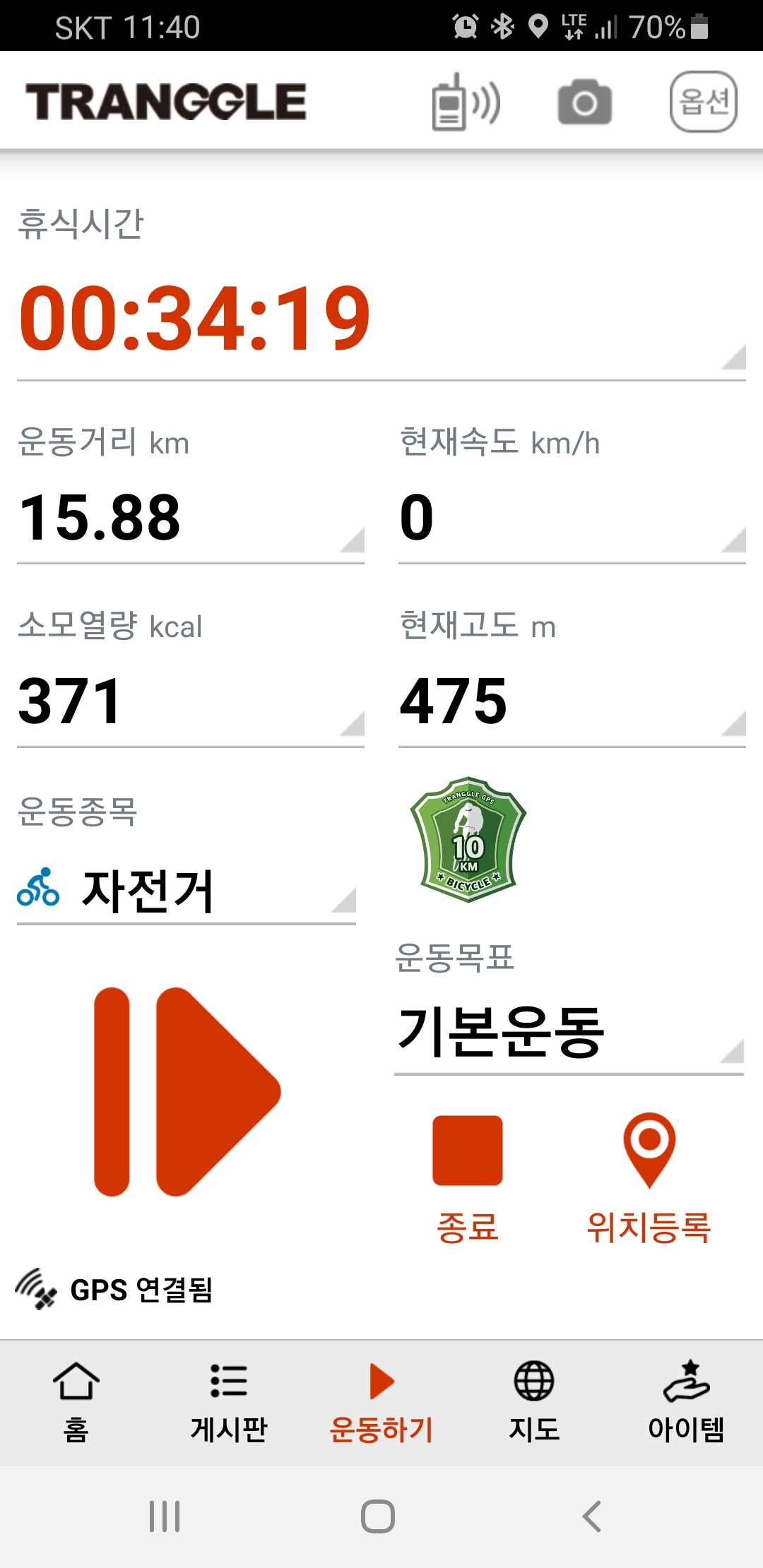Viewport: 763px width, 1568px height.
Task: View the 10 KM bicycle badge
Action: pos(468,839)
